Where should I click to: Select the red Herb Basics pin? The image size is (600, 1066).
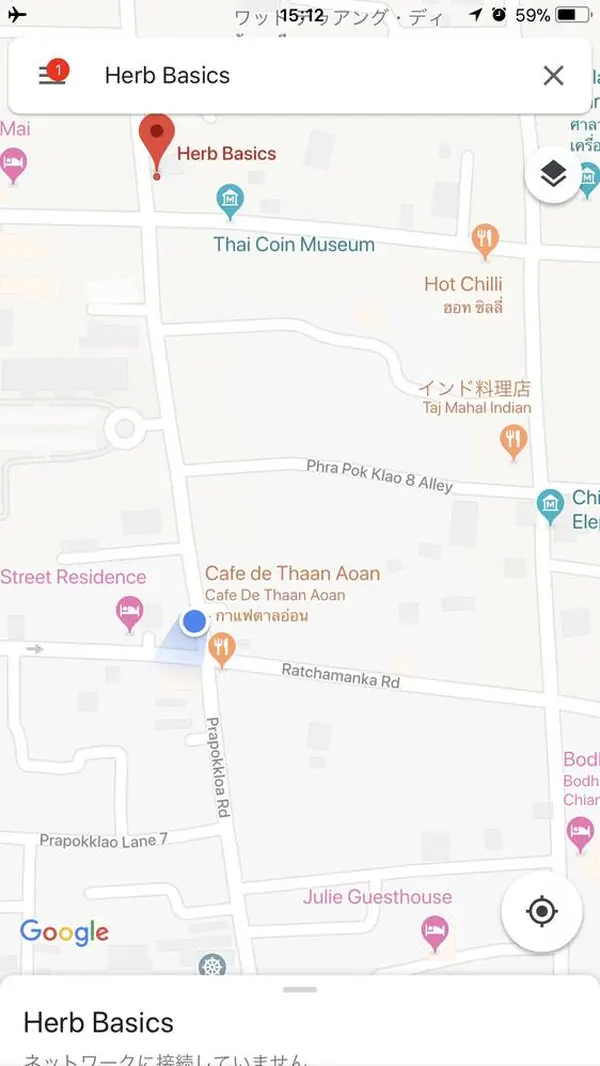point(156,142)
